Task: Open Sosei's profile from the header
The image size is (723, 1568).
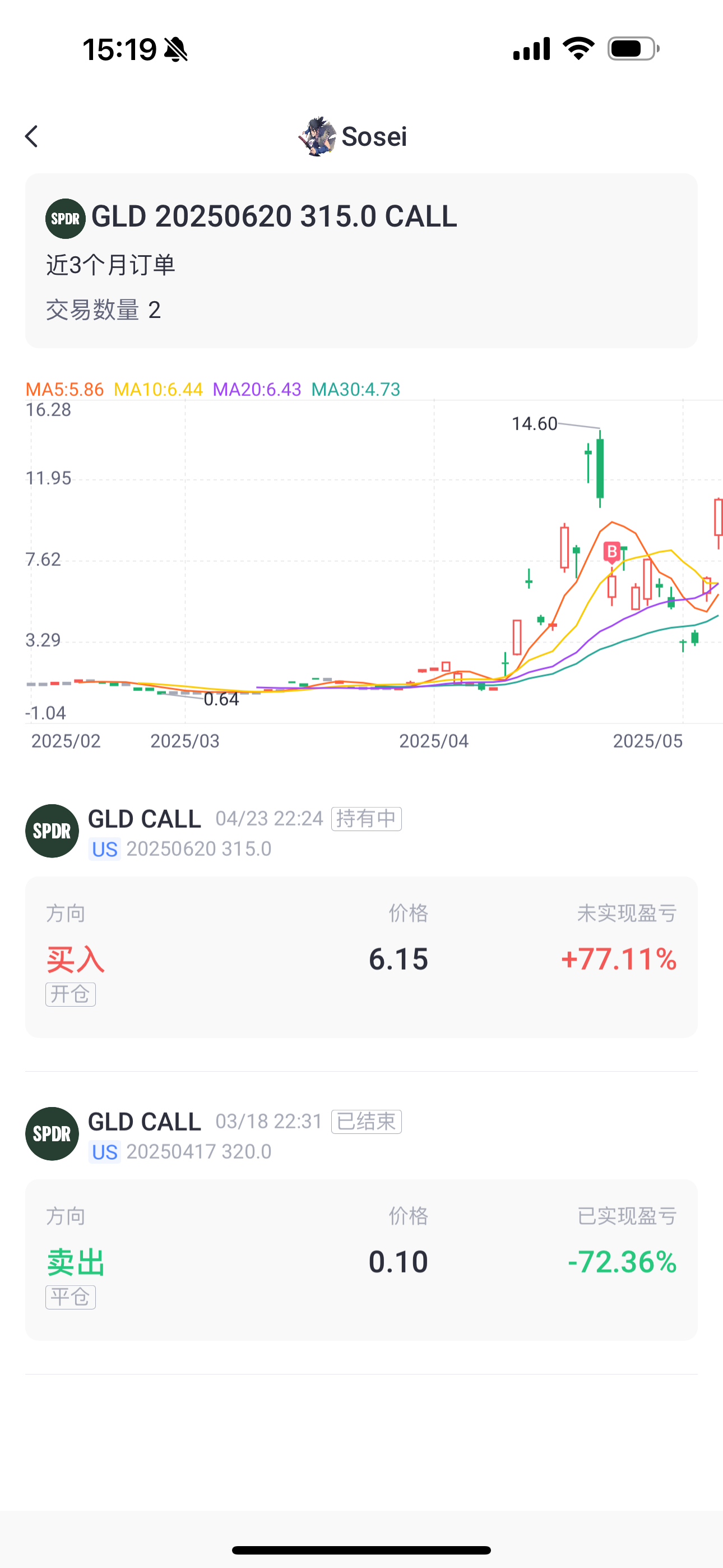Action: coord(353,136)
